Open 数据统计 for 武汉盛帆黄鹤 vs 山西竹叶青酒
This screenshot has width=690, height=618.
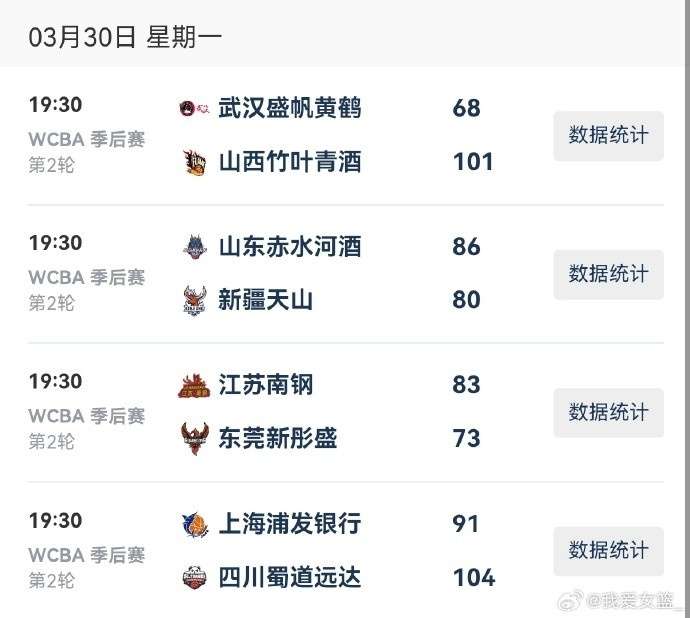coord(608,136)
